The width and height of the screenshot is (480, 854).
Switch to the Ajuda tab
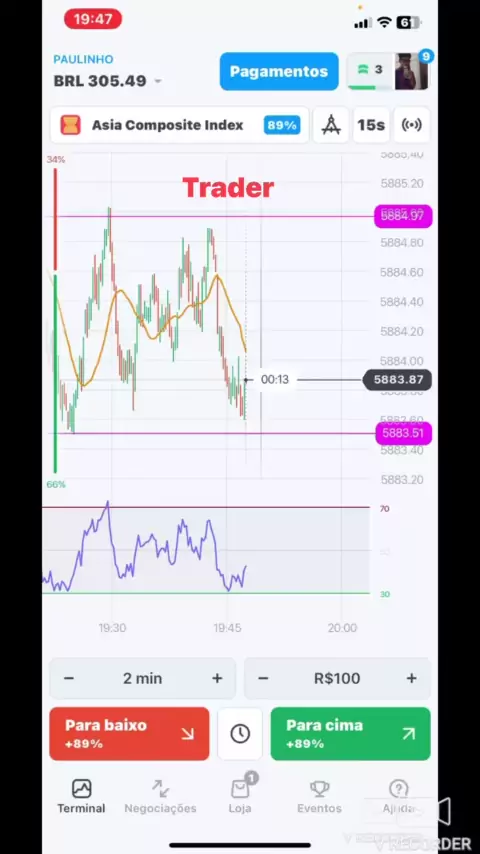point(399,797)
